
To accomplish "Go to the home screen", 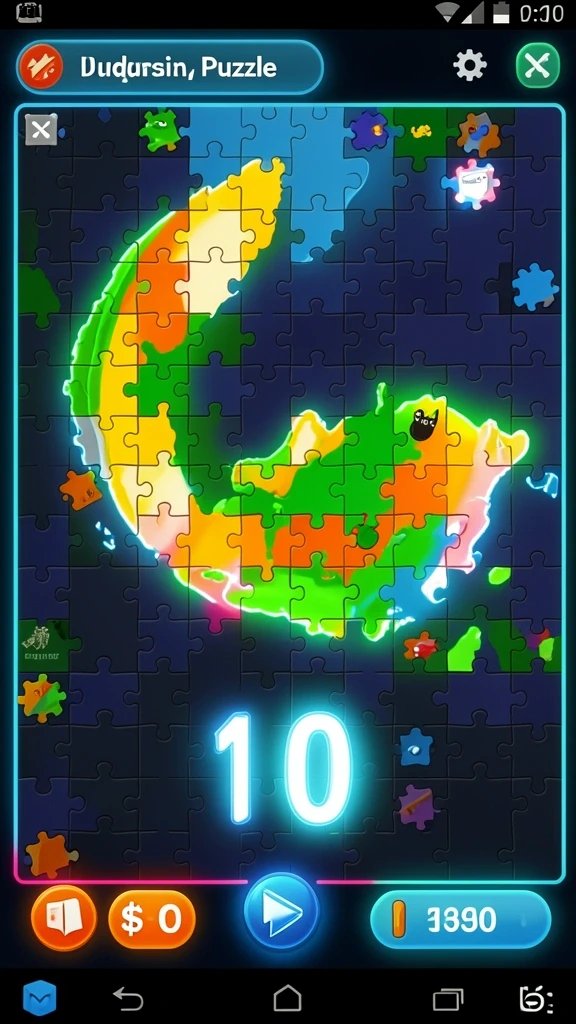I will [x=287, y=998].
